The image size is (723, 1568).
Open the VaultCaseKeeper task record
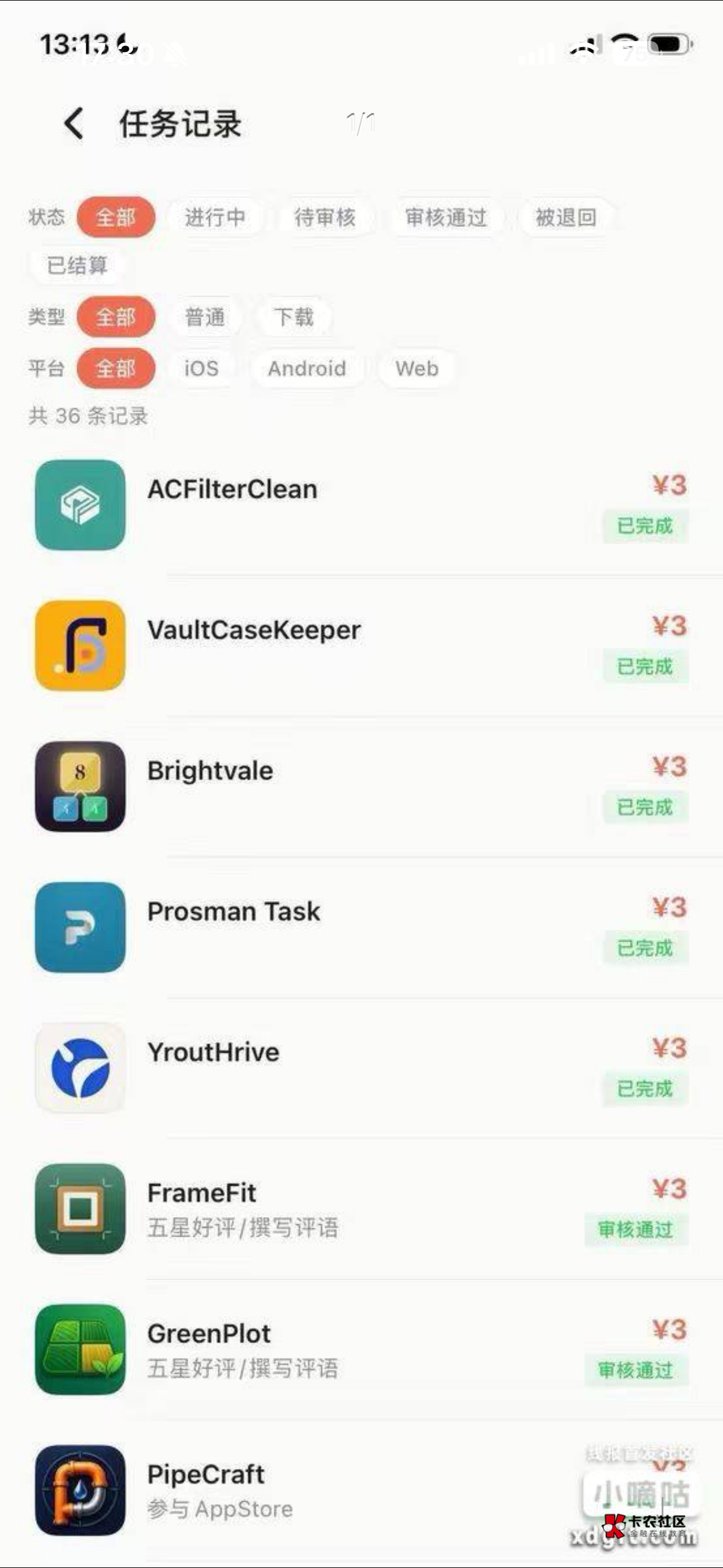pos(361,645)
